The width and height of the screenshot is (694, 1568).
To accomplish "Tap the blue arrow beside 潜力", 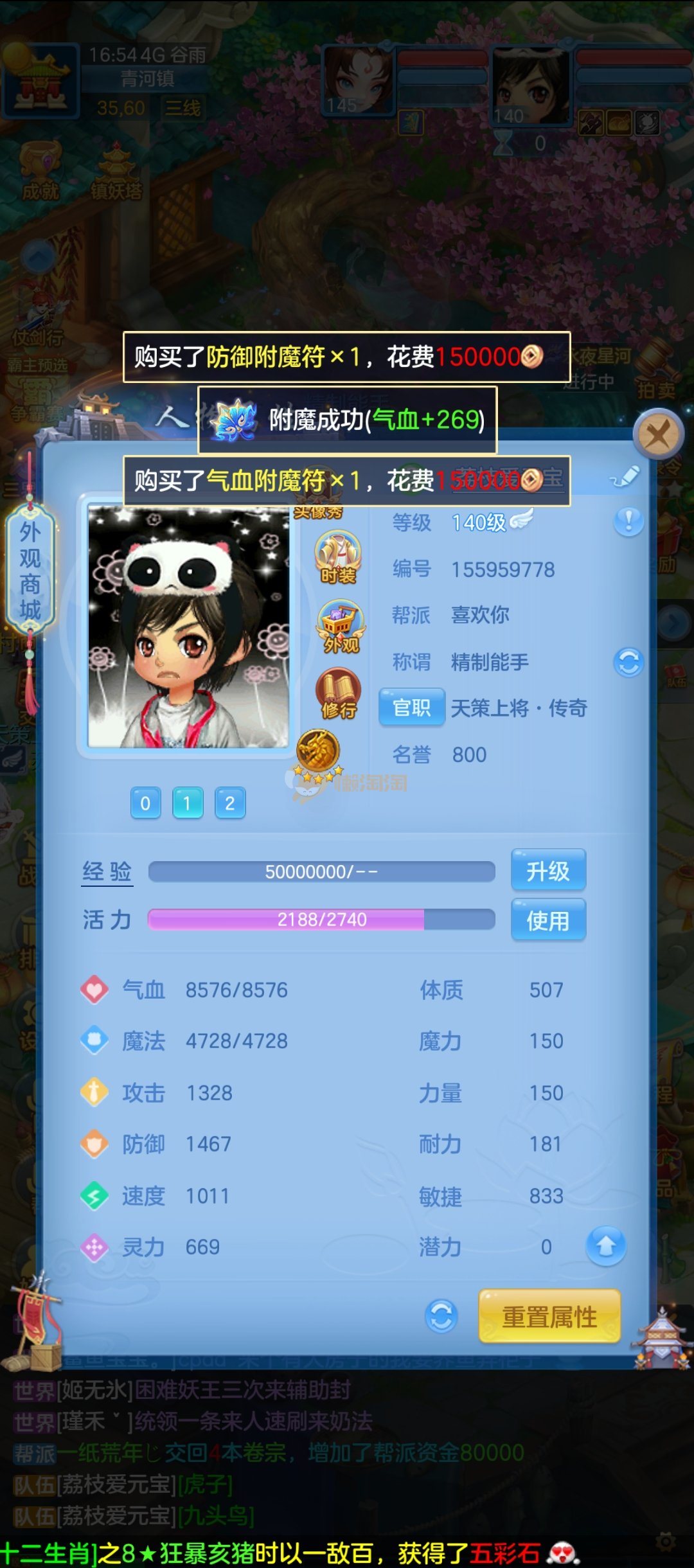I will [x=605, y=1246].
